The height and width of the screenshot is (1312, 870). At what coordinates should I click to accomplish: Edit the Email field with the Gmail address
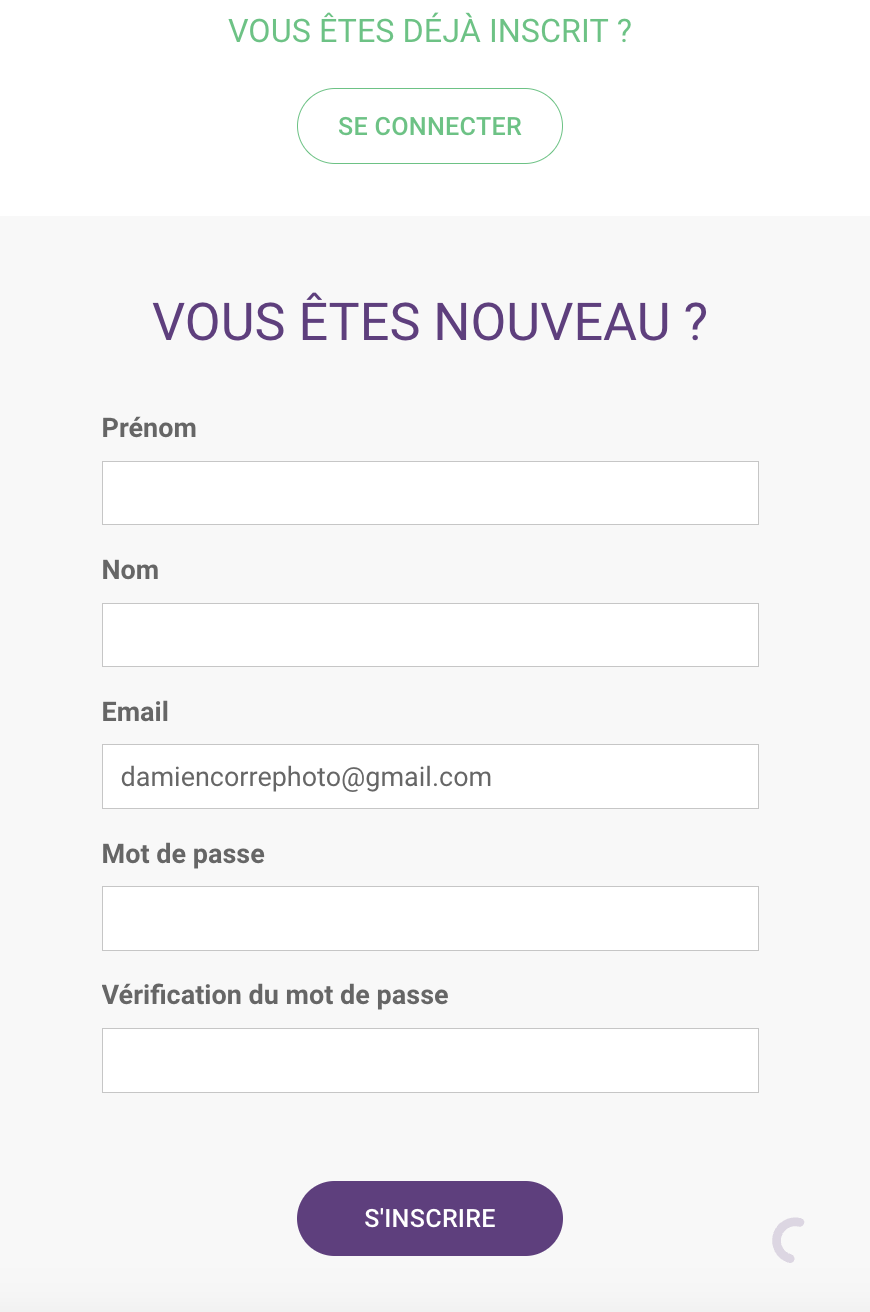click(430, 777)
